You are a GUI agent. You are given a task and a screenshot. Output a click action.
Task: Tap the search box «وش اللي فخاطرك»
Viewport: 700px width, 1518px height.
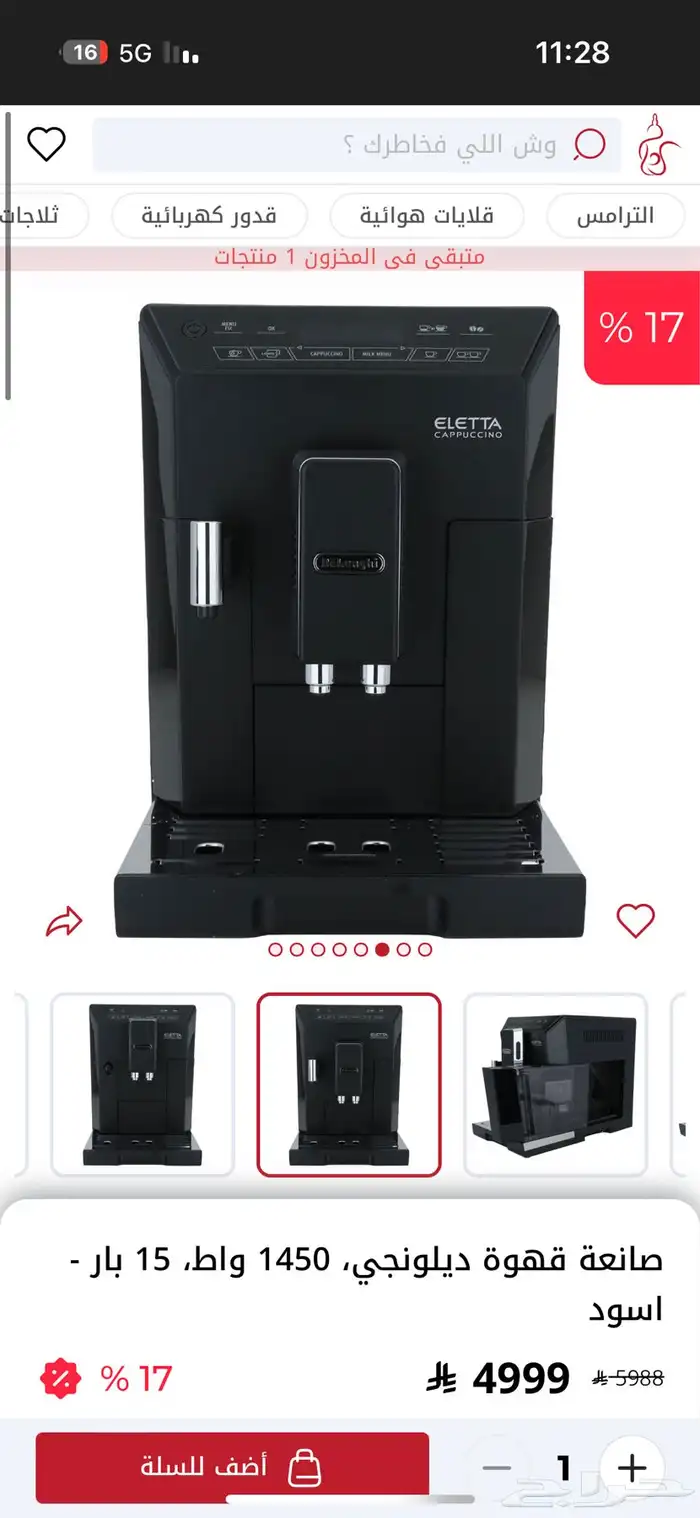coord(356,146)
